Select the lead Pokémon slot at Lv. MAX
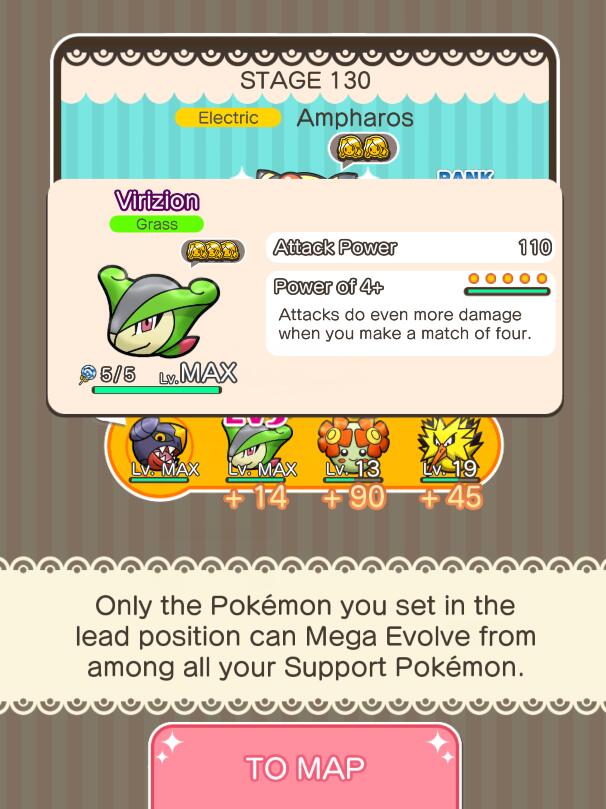This screenshot has height=809, width=606. tap(164, 449)
